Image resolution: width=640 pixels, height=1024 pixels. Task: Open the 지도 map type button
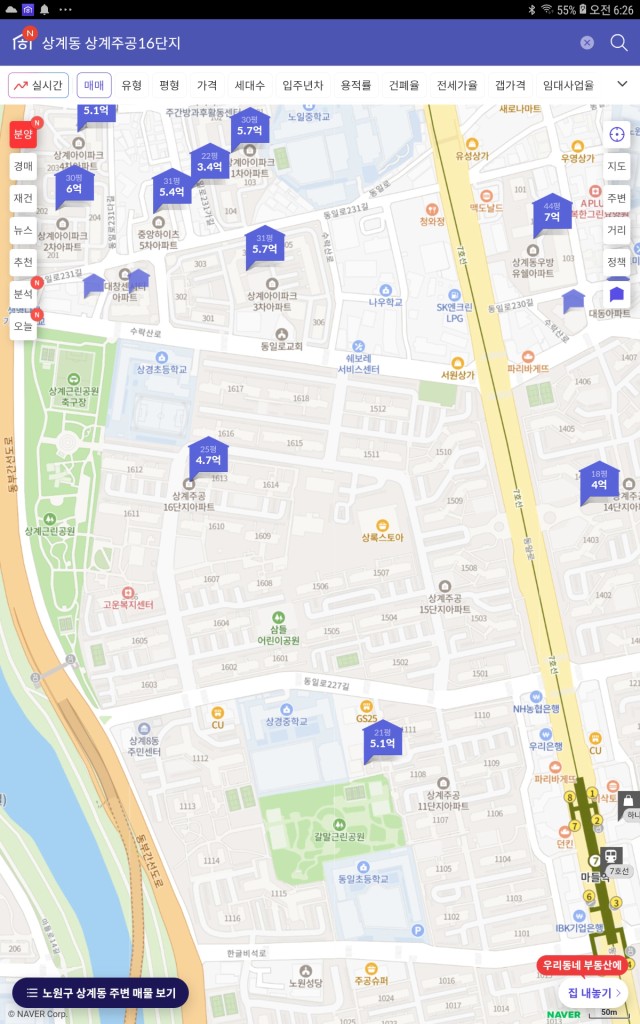click(616, 166)
